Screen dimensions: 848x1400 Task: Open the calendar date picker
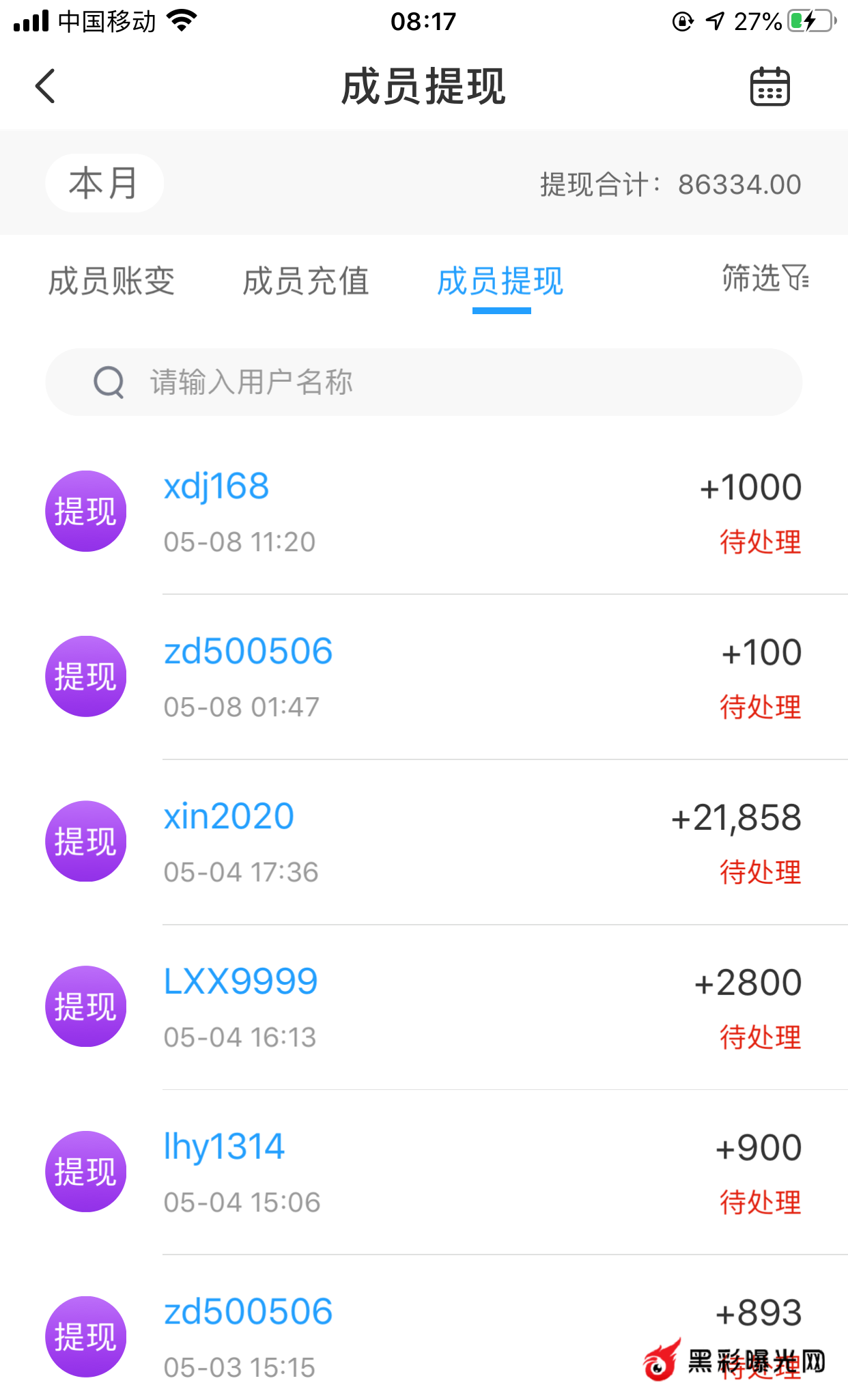click(x=769, y=87)
